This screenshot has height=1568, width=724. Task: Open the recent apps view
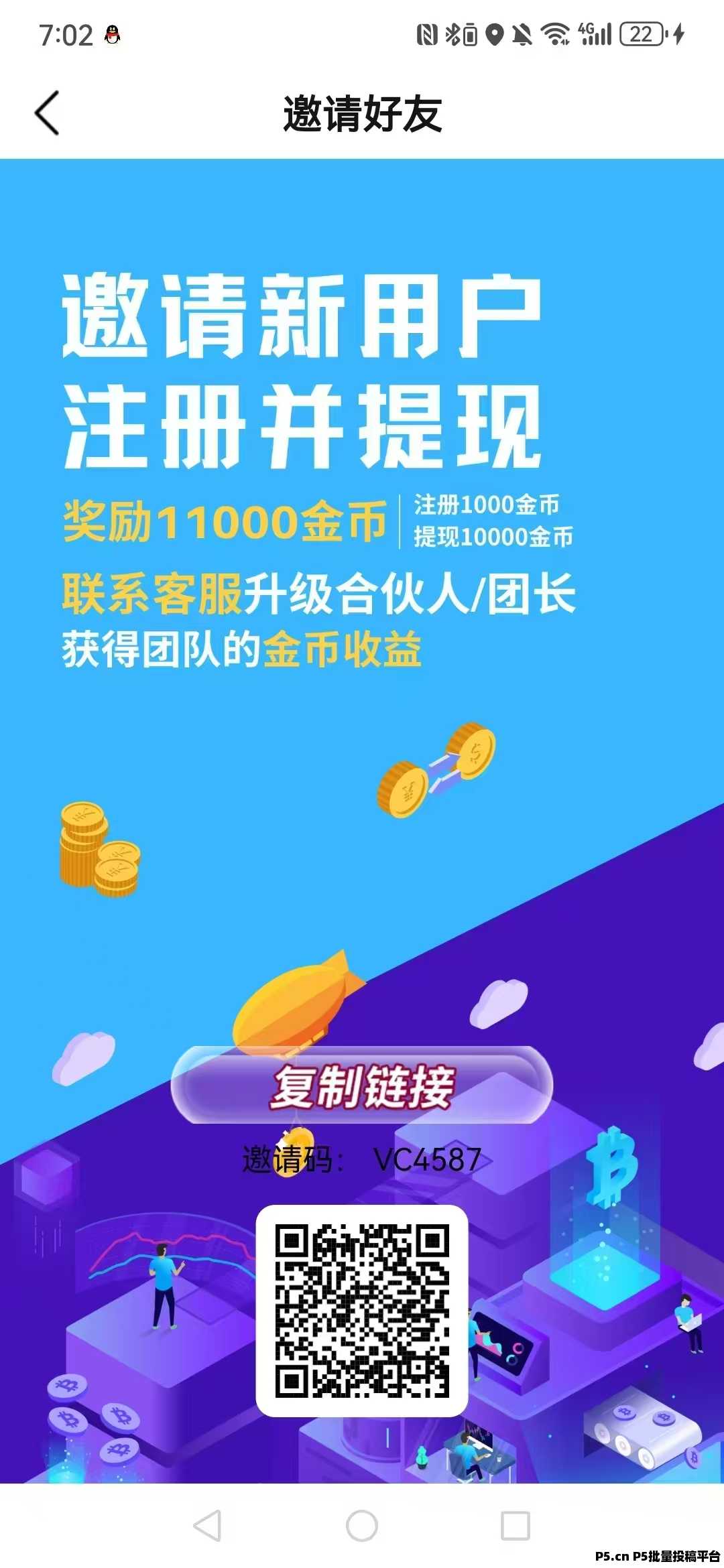516,1526
